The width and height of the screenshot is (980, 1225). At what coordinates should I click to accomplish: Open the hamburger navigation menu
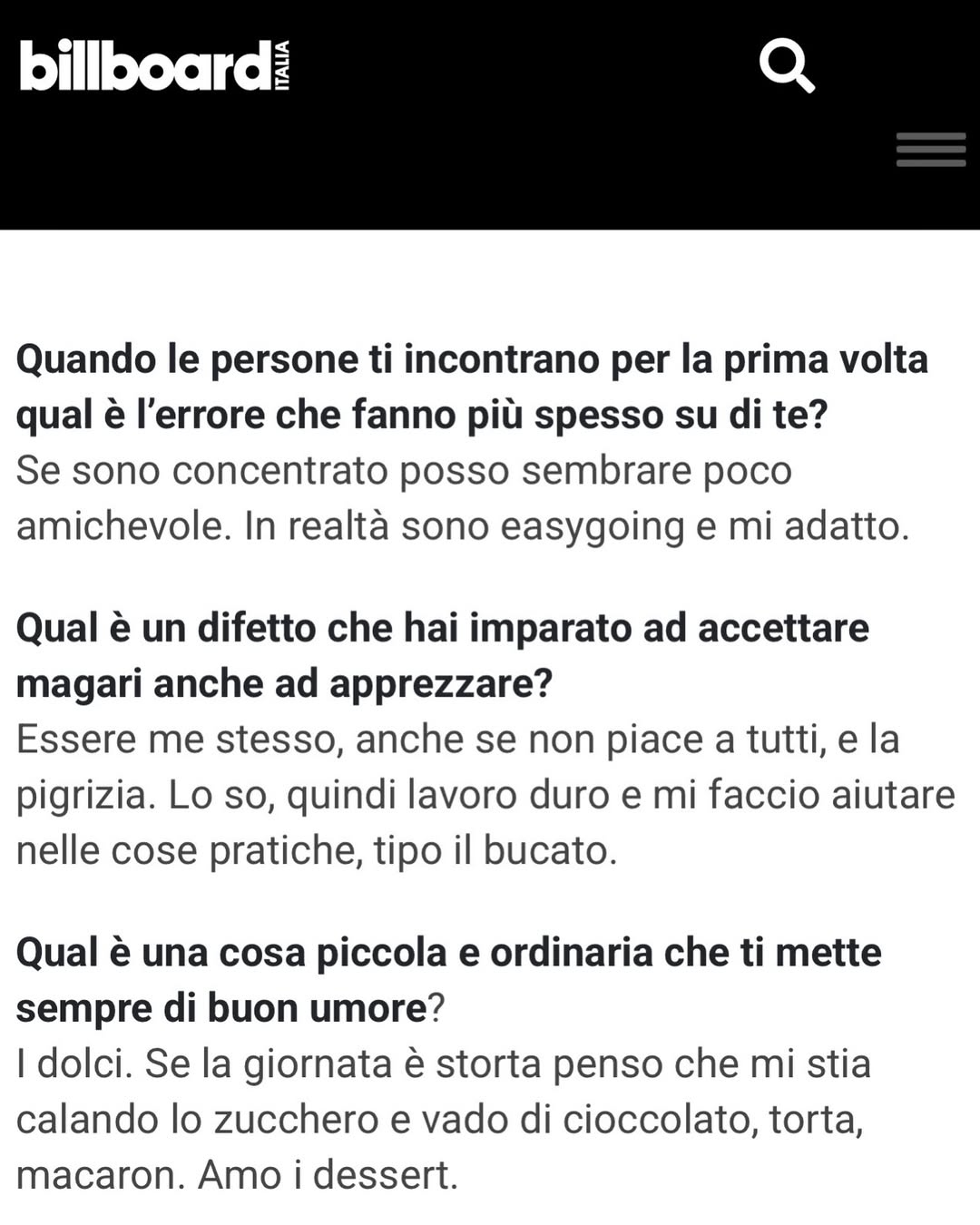click(x=930, y=150)
